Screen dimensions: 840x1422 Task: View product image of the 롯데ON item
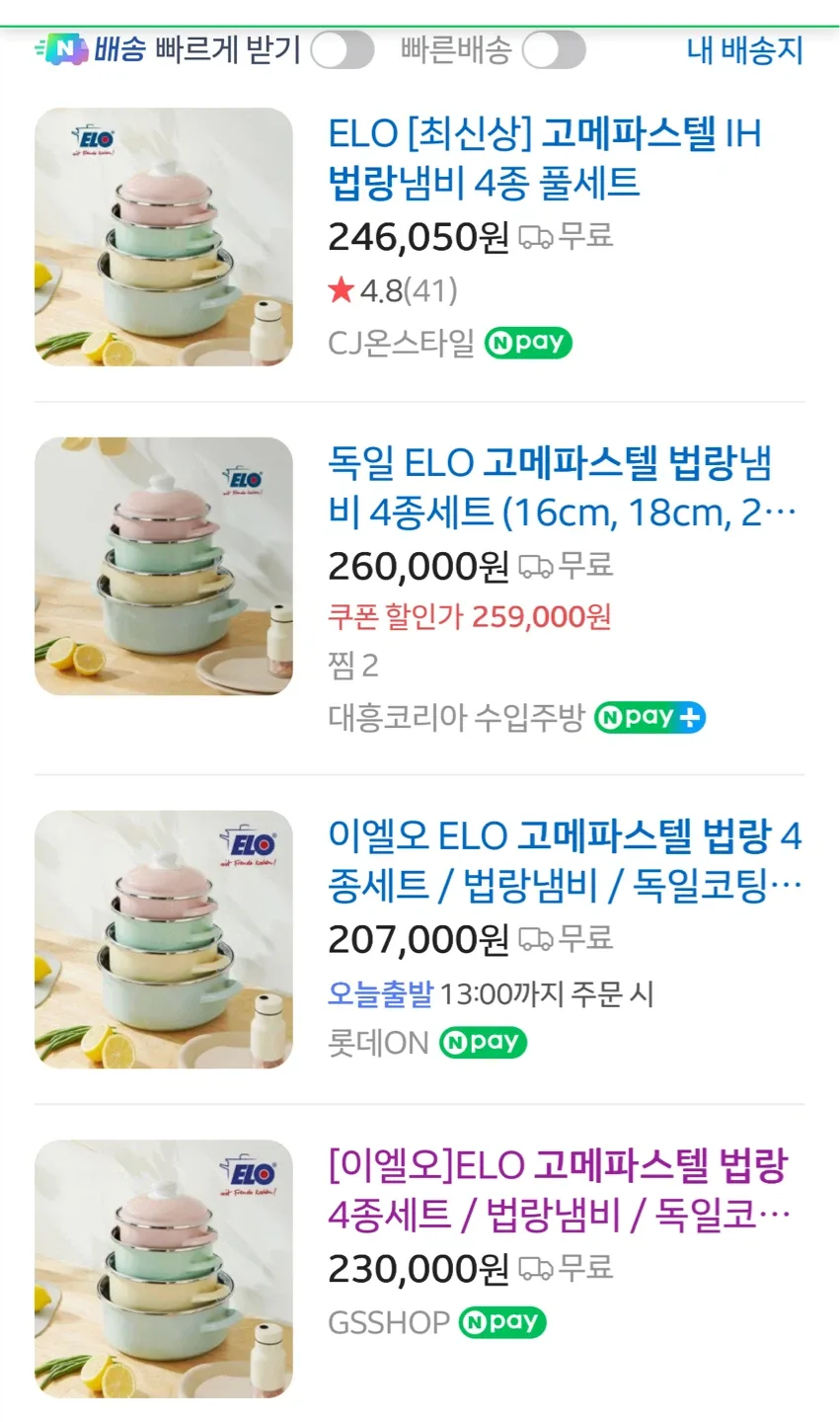[x=164, y=939]
